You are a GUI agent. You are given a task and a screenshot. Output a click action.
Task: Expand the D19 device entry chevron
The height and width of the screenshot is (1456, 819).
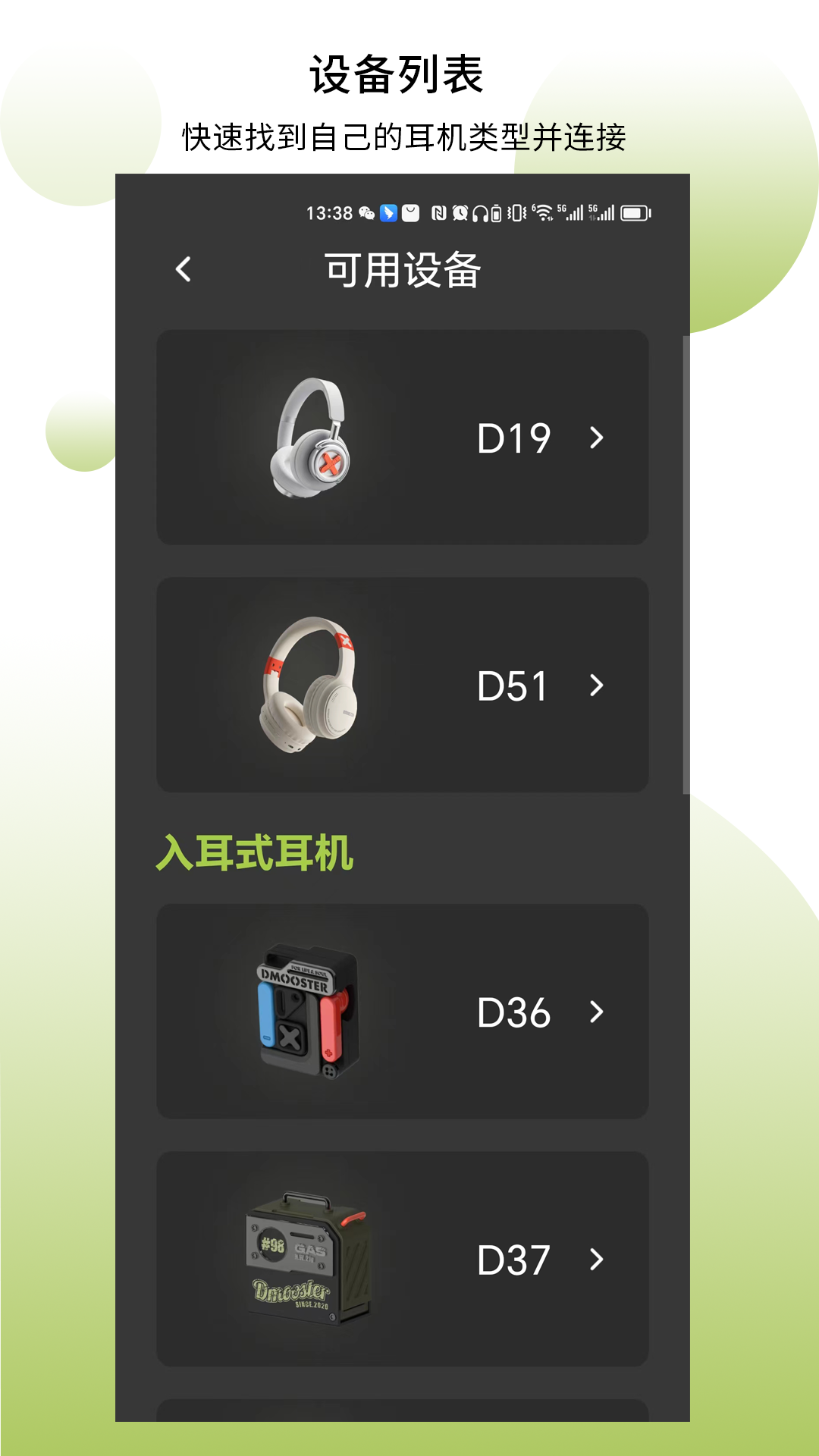point(598,437)
